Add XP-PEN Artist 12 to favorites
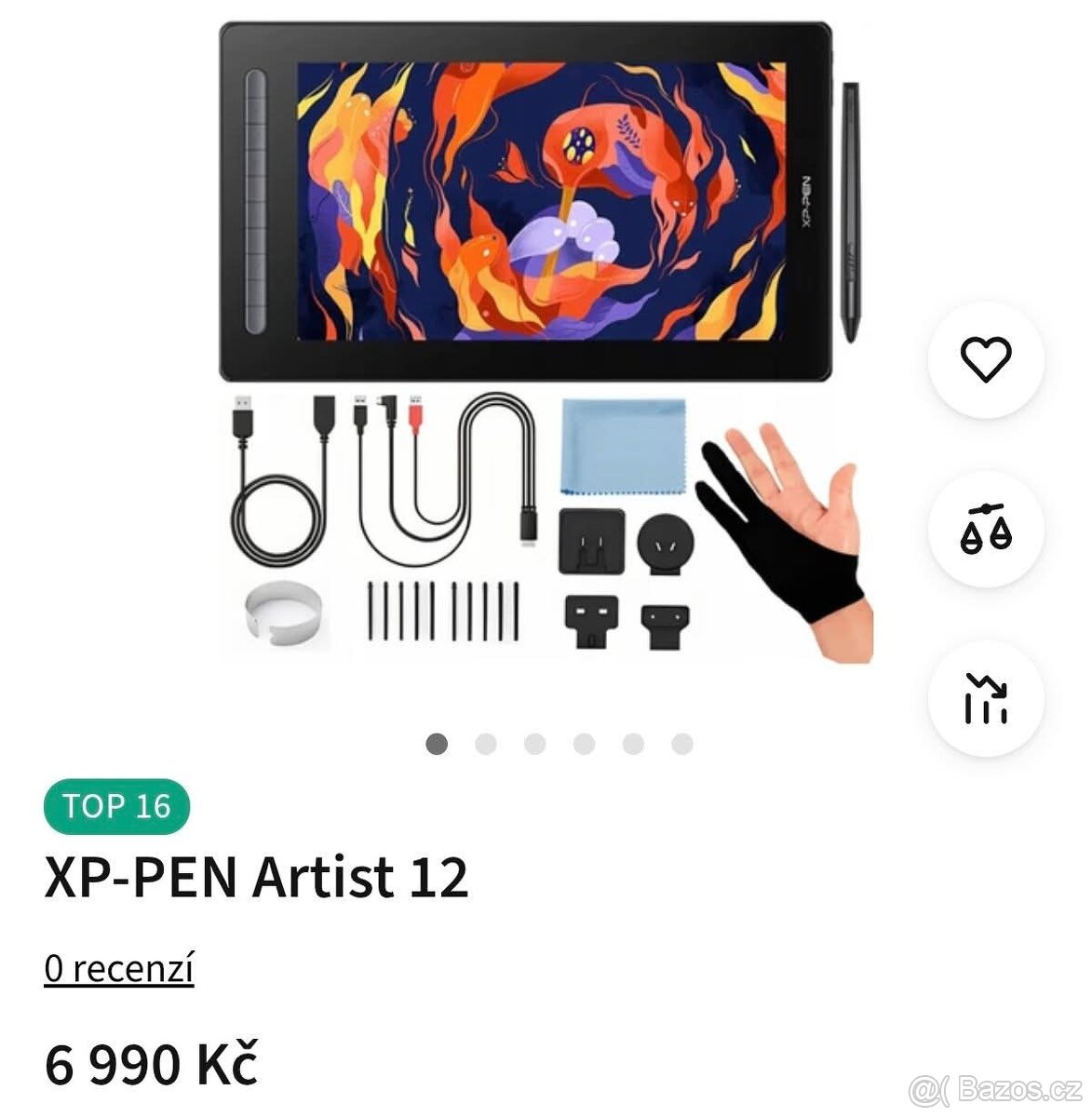Screen dimensions: 1092x1117 click(985, 359)
